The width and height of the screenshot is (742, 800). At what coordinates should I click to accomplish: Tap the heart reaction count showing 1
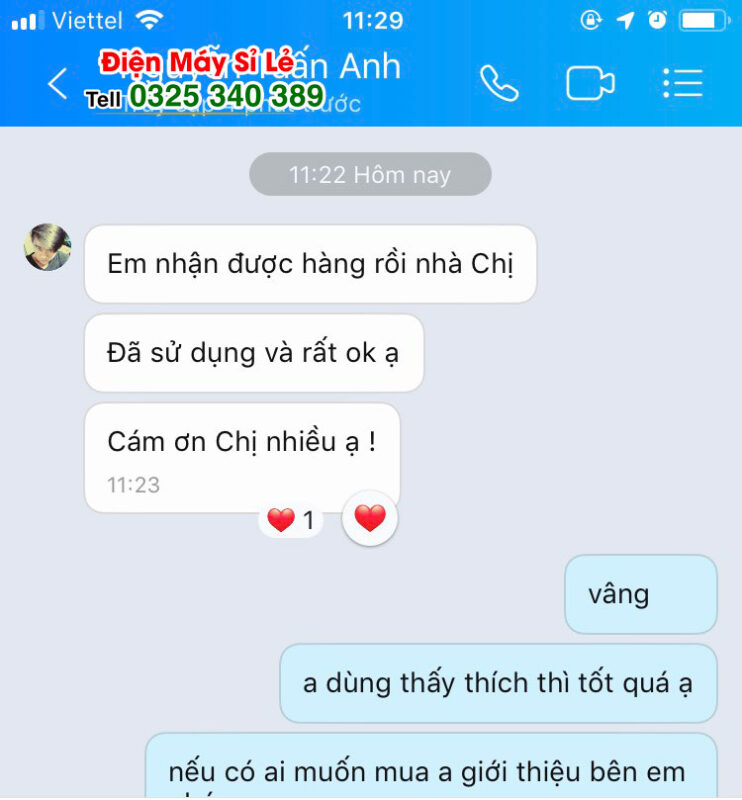tap(290, 519)
